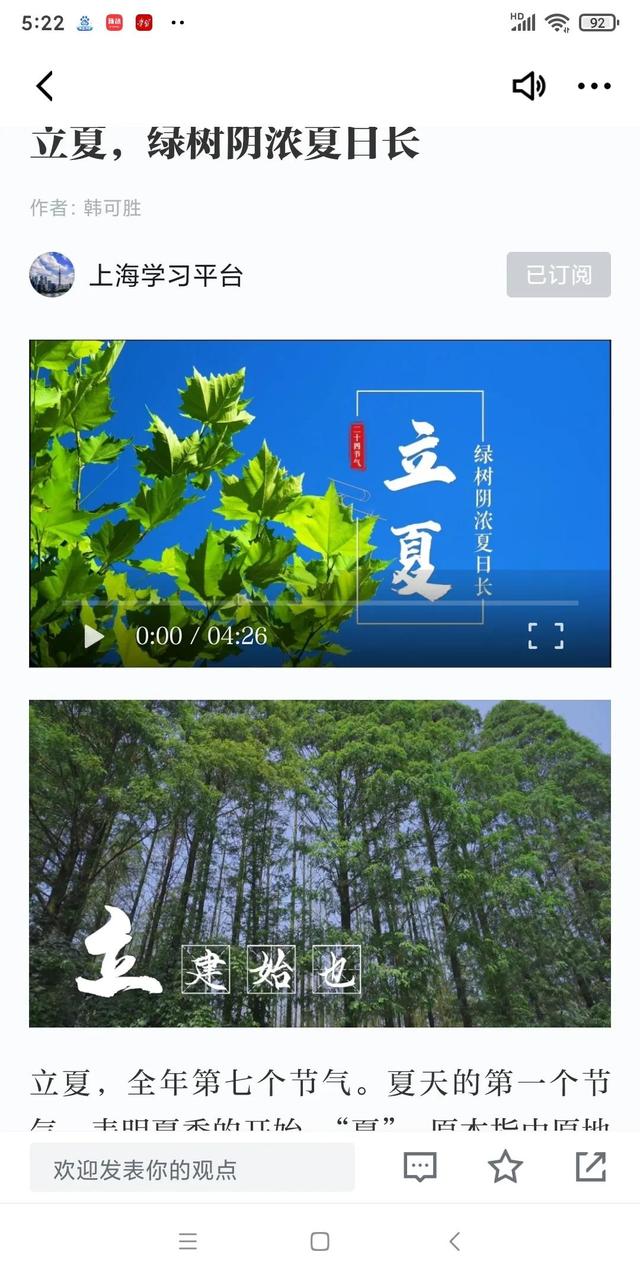
Task: View comments via the speech bubble icon
Action: coord(420,1167)
